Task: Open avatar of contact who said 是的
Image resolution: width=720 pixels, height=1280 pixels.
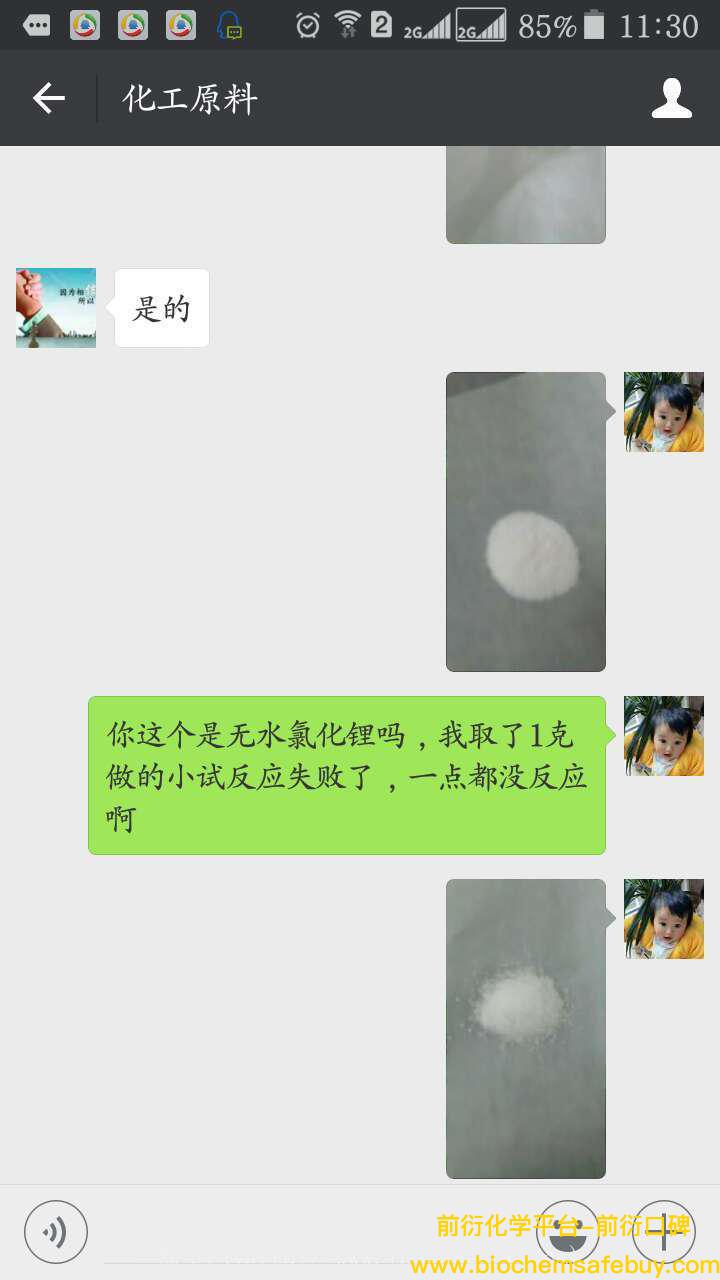Action: 56,308
